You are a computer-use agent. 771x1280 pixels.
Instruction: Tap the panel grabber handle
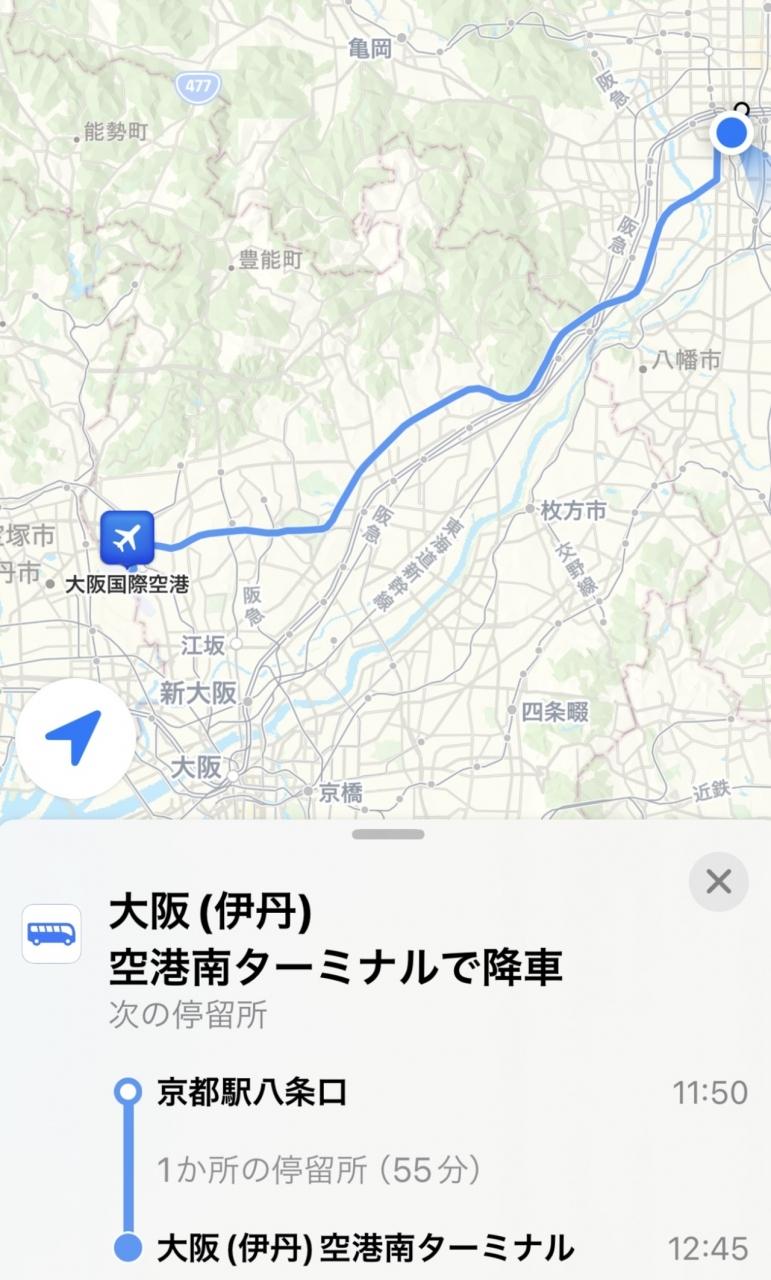(387, 834)
